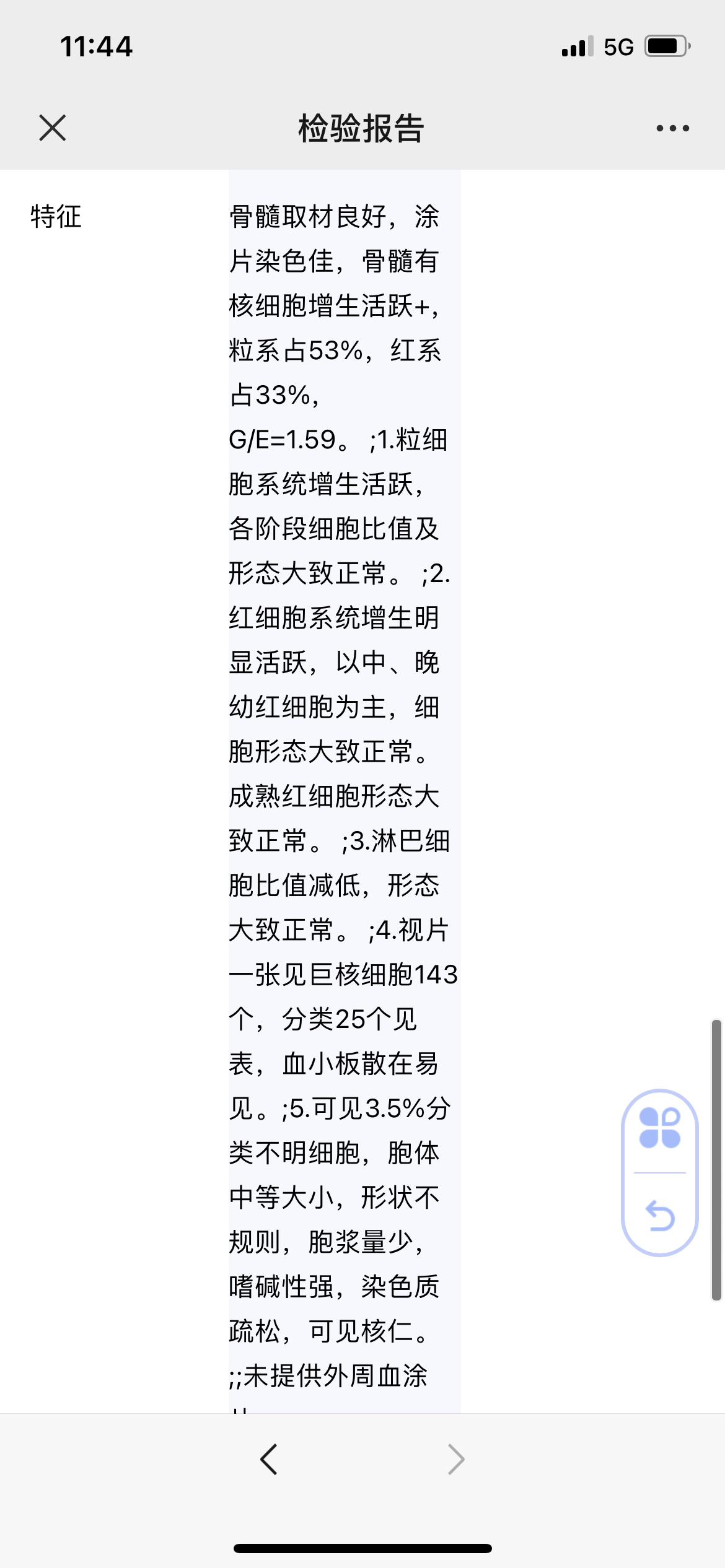The width and height of the screenshot is (725, 1568).
Task: Tap the floating return arrow button
Action: (660, 1215)
